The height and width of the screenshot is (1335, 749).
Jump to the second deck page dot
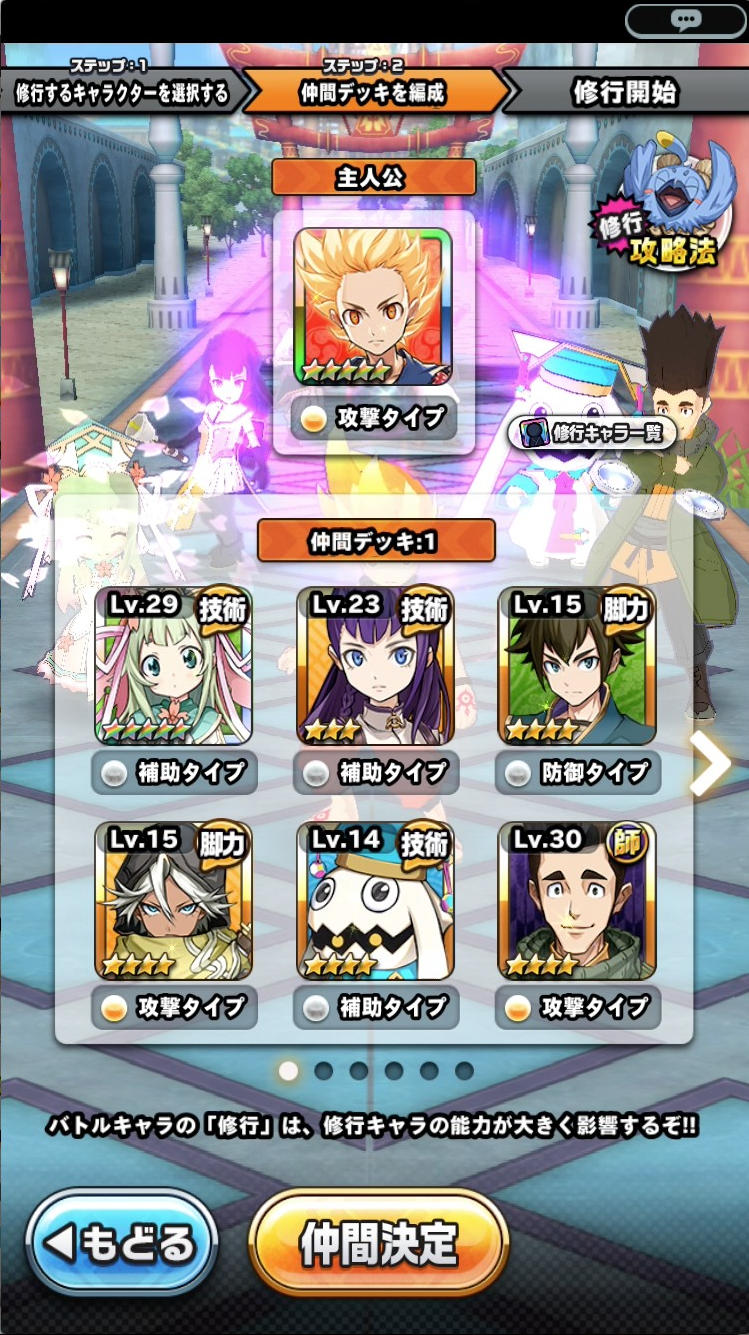point(324,1071)
